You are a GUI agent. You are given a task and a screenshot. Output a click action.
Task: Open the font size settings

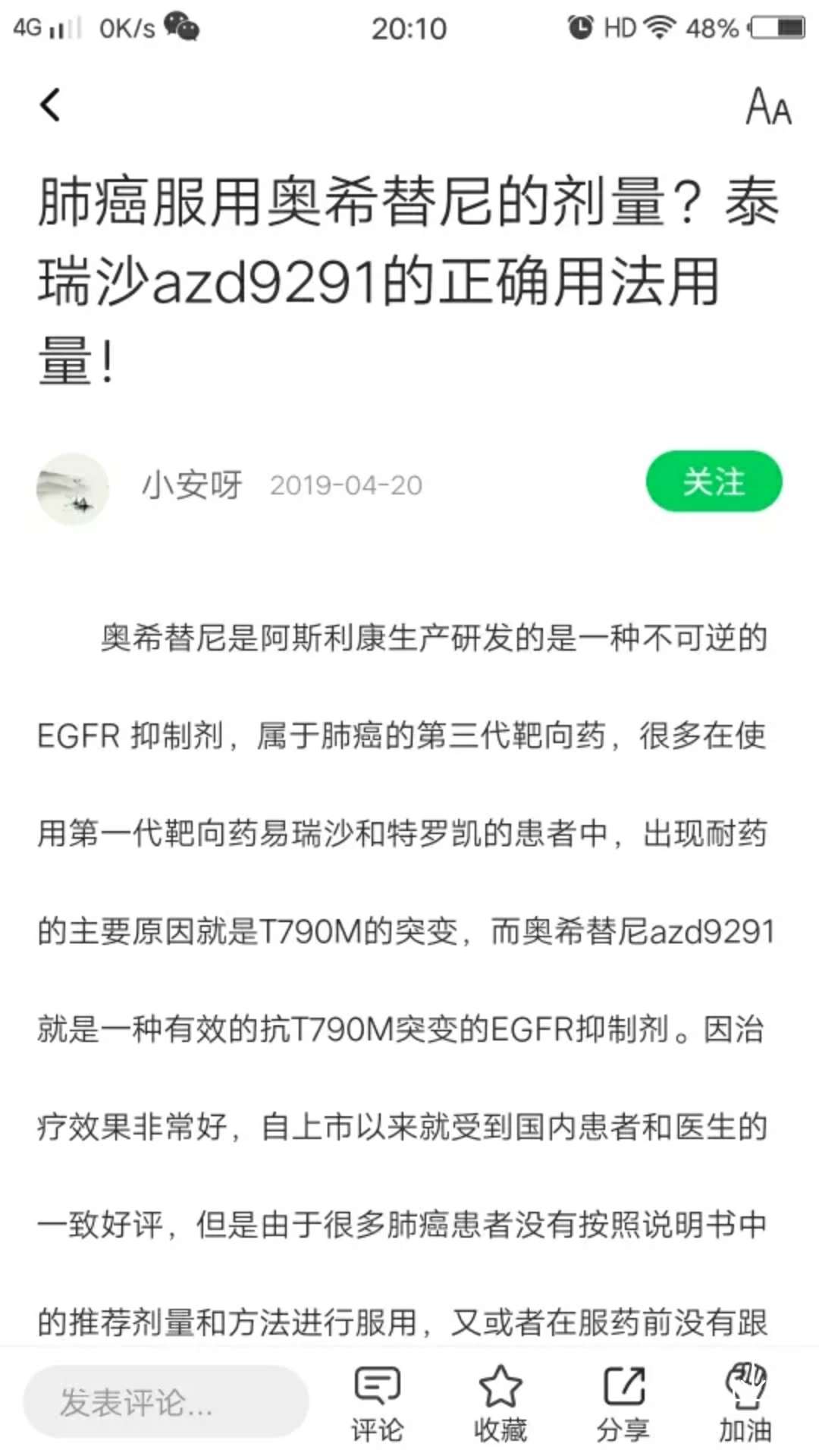click(x=768, y=105)
